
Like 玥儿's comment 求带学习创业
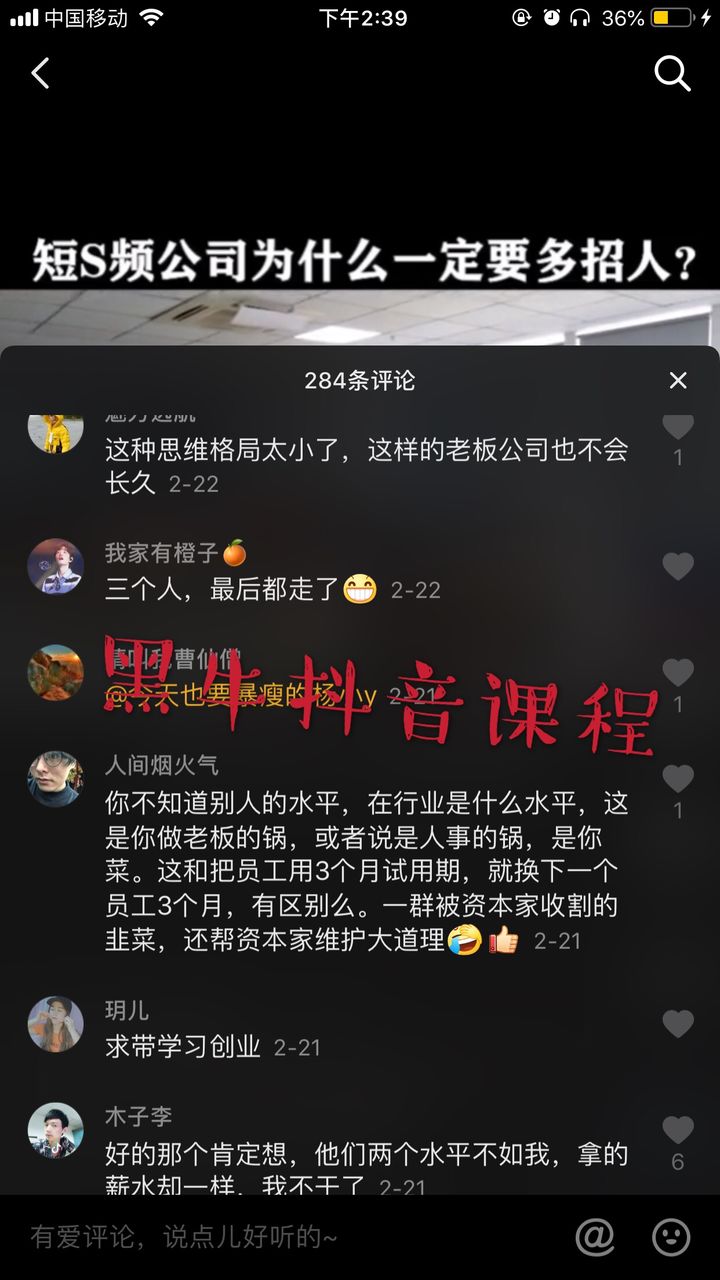coord(678,1024)
